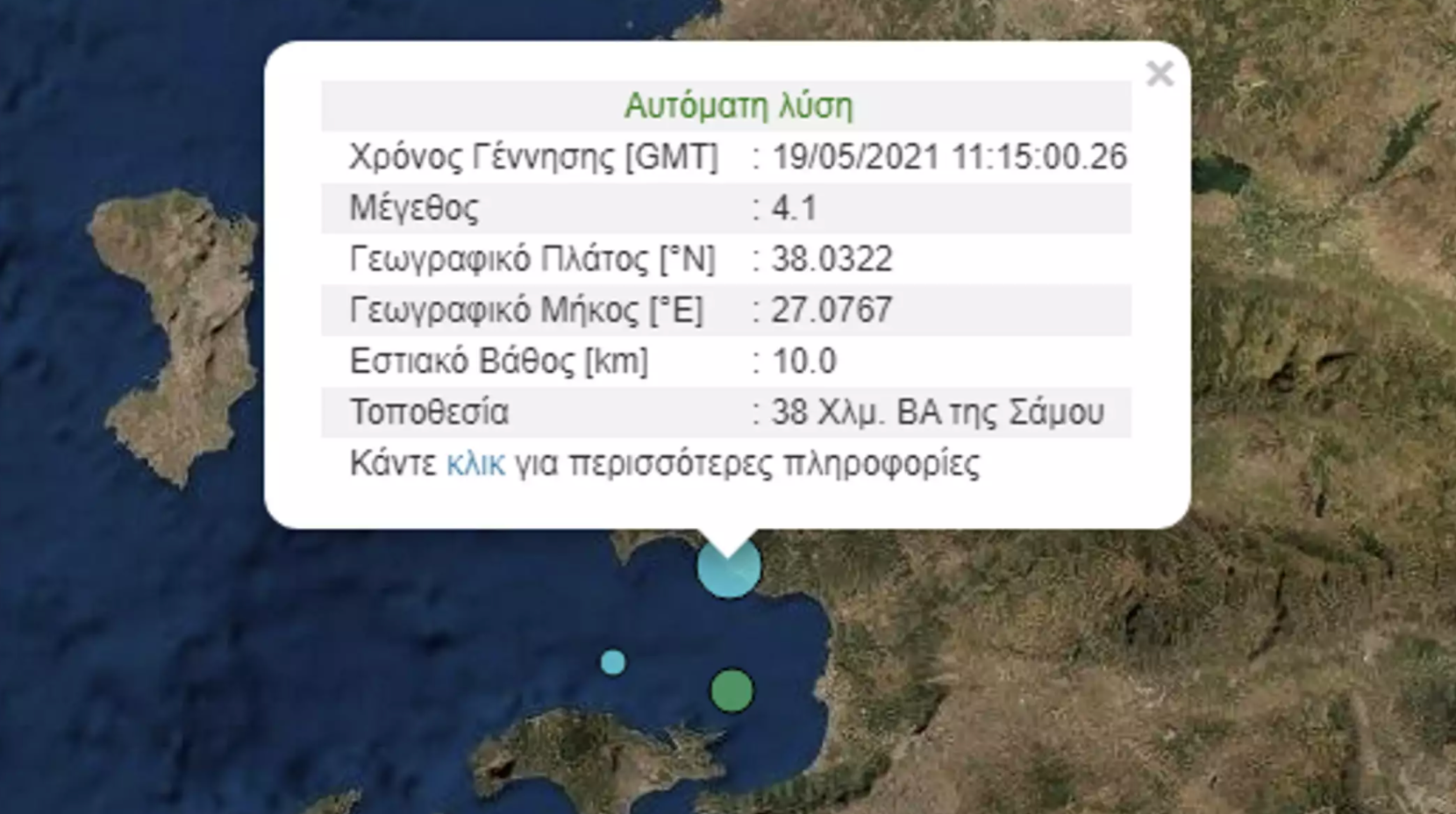Close the earthquake info popup

pyautogui.click(x=1160, y=74)
